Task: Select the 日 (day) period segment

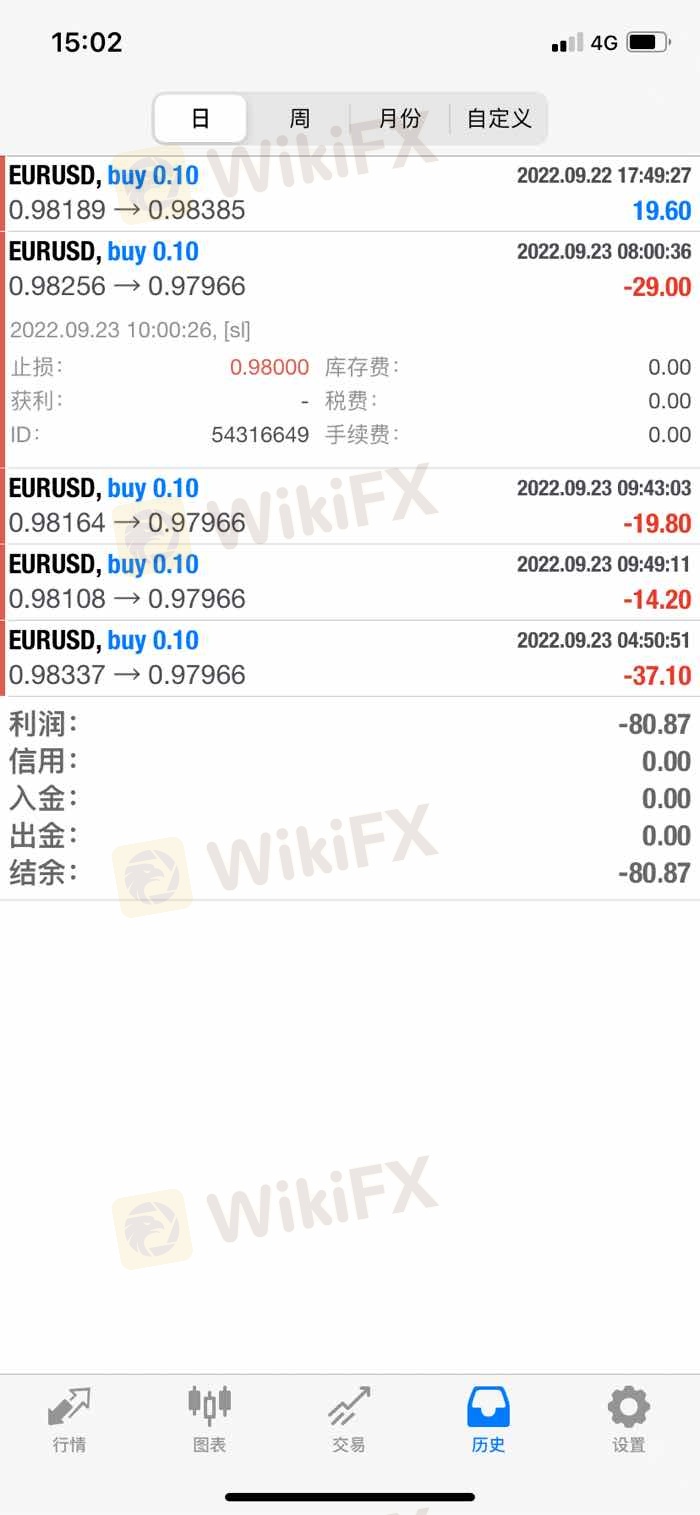Action: (x=200, y=119)
